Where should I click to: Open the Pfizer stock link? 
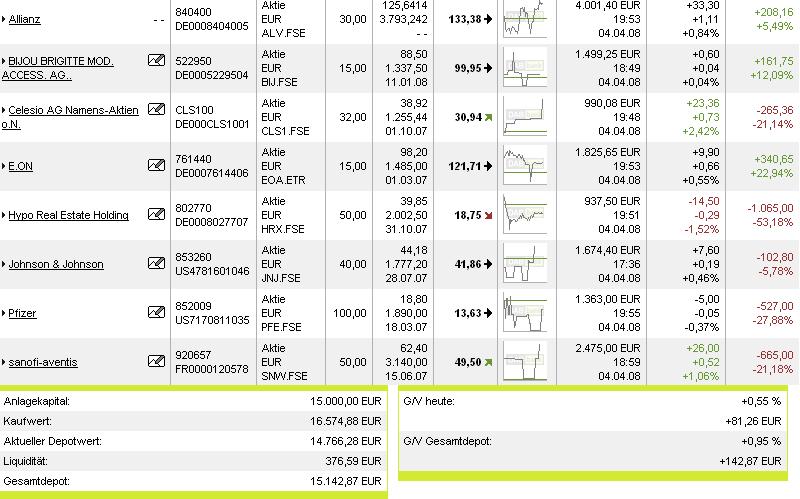click(x=23, y=313)
